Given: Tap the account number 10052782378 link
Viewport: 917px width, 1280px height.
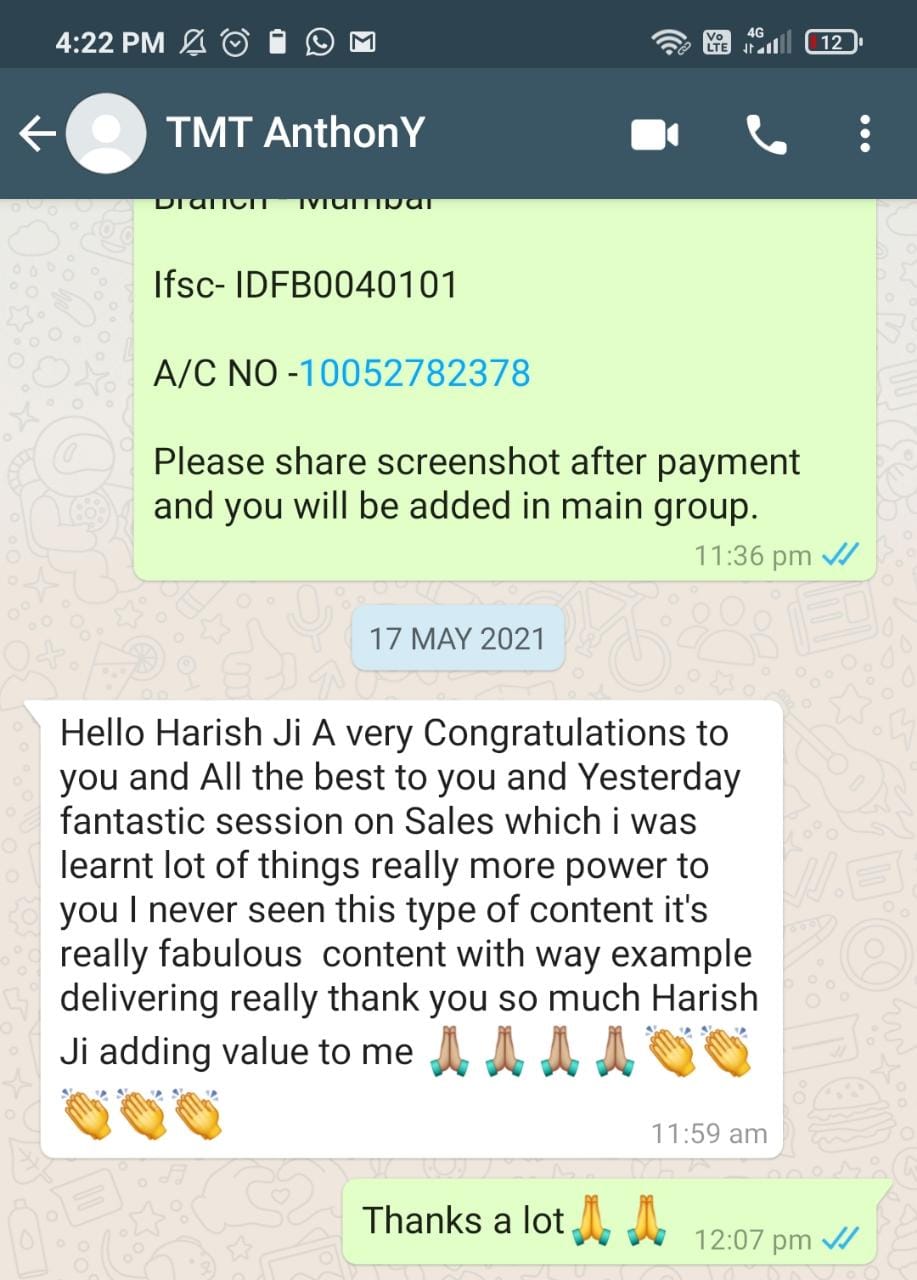Looking at the screenshot, I should click(415, 374).
